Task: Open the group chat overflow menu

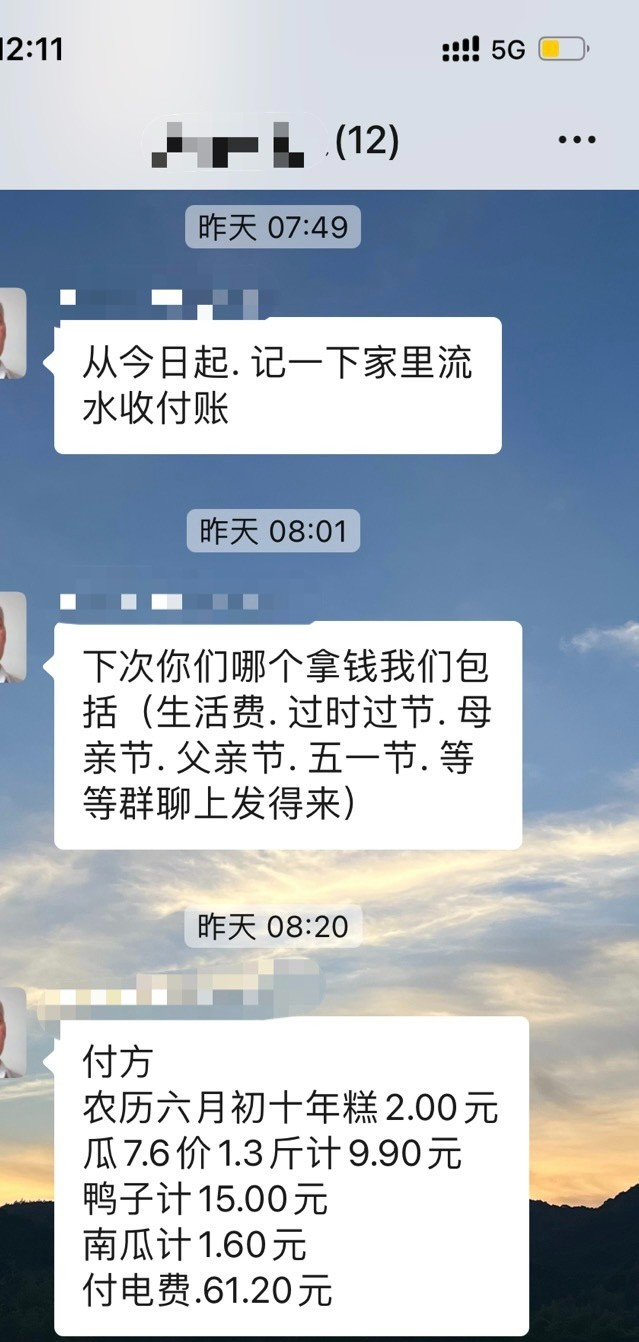Action: point(577,141)
